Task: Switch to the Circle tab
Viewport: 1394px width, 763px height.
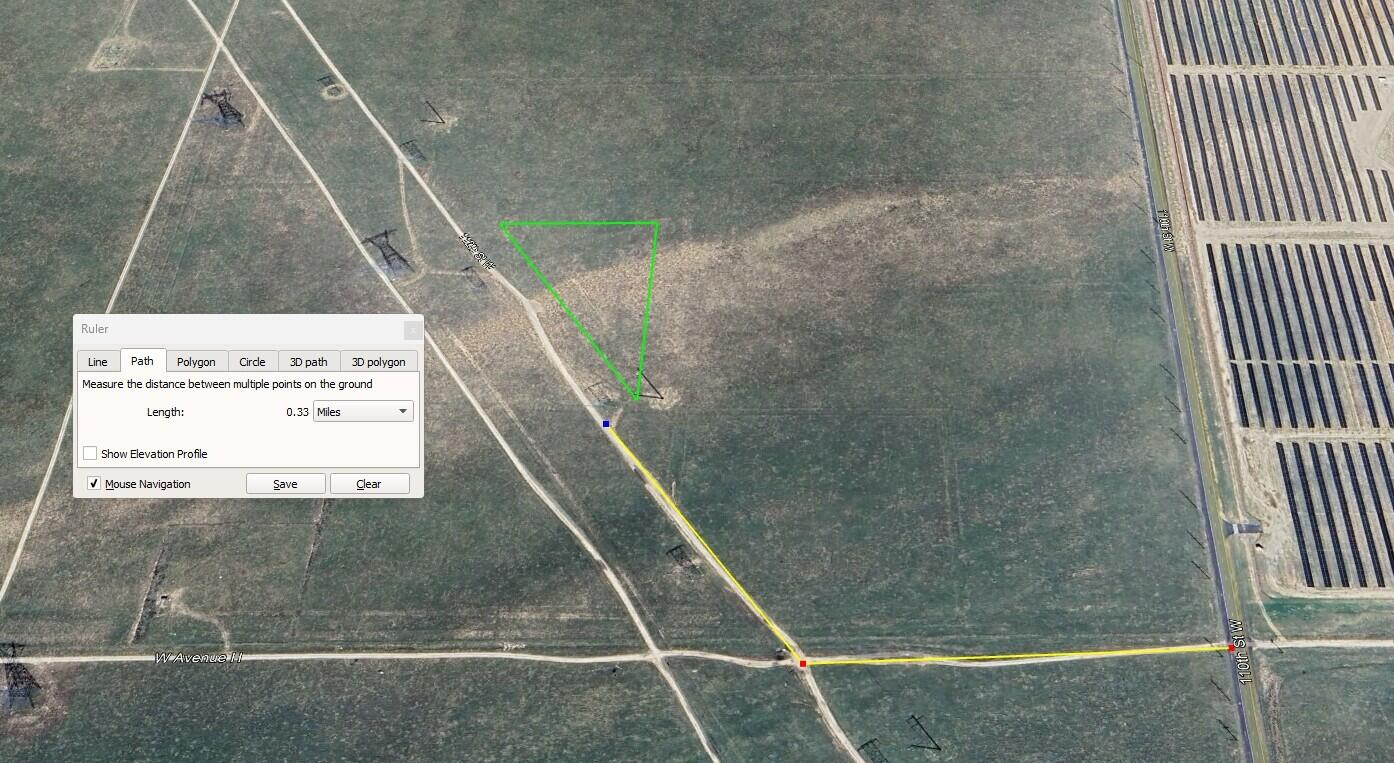Action: coord(252,362)
